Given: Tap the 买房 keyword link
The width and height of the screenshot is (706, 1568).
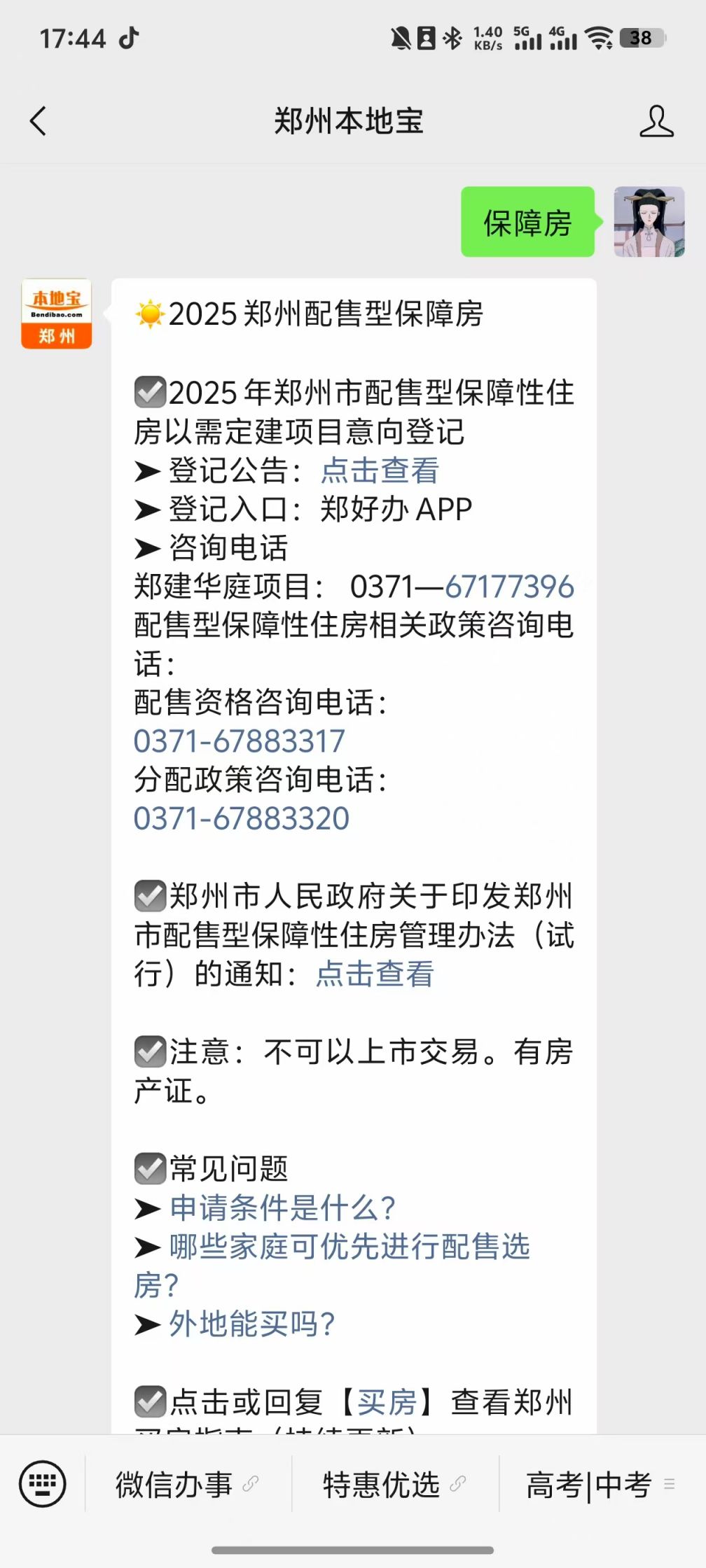Looking at the screenshot, I should pos(387,1402).
